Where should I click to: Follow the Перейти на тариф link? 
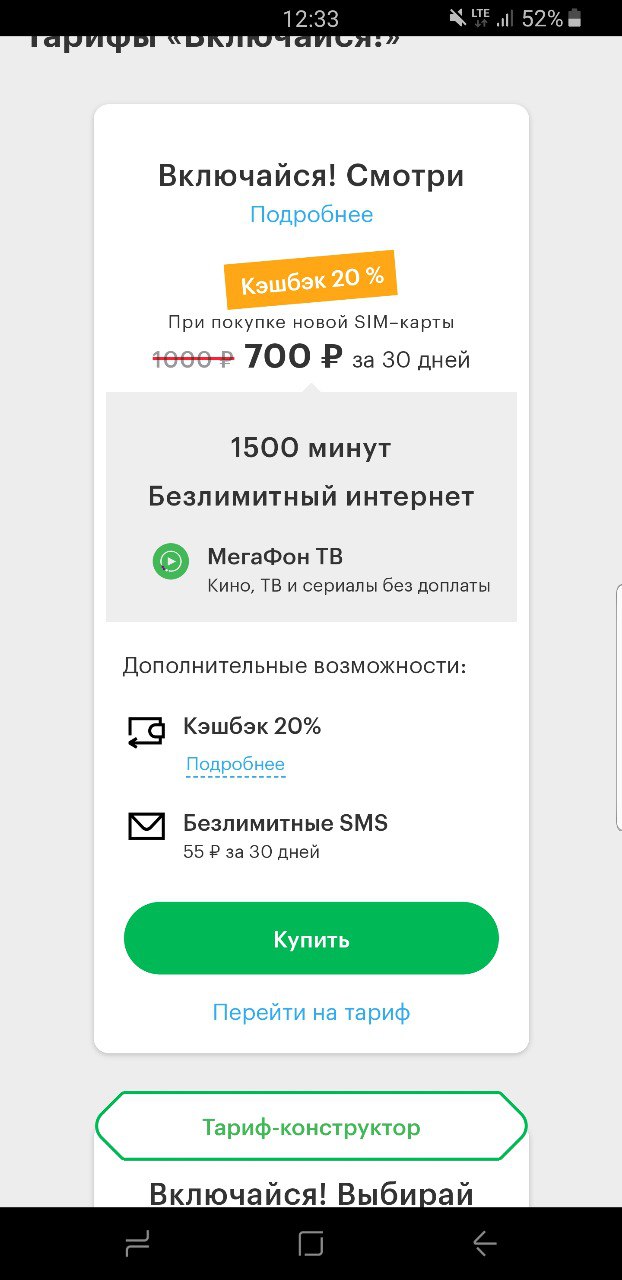point(311,1012)
